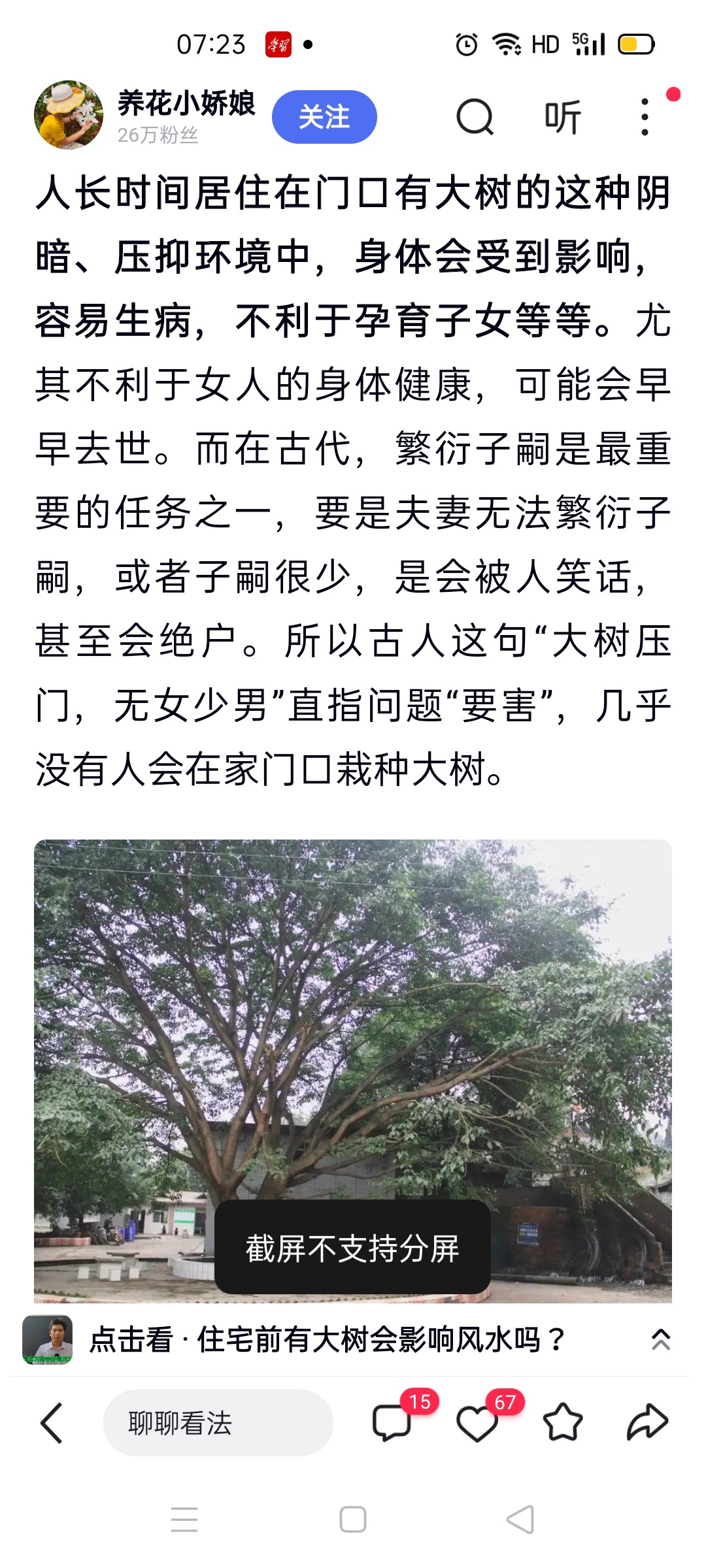Open the three-dot overflow menu
This screenshot has height=1568, width=706.
(645, 117)
